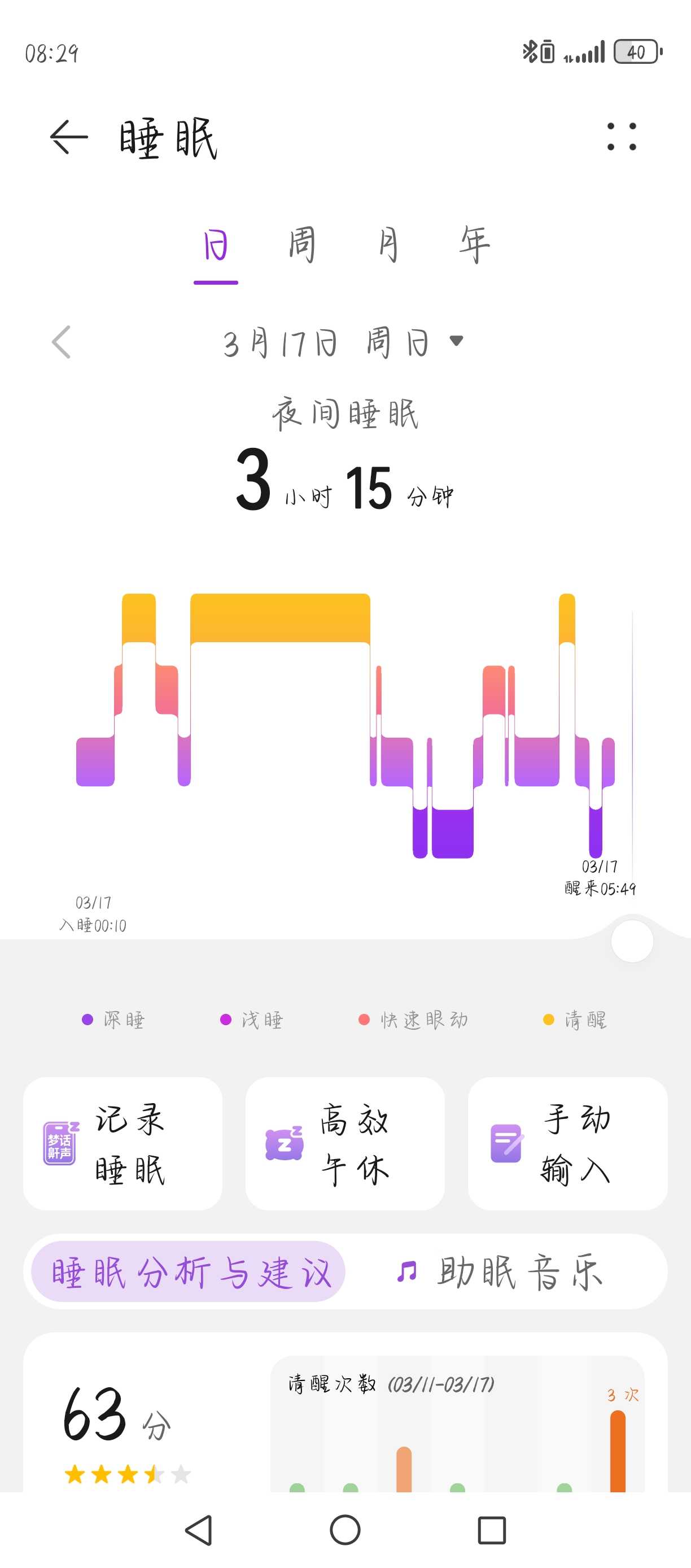Go to the previous day

point(61,342)
